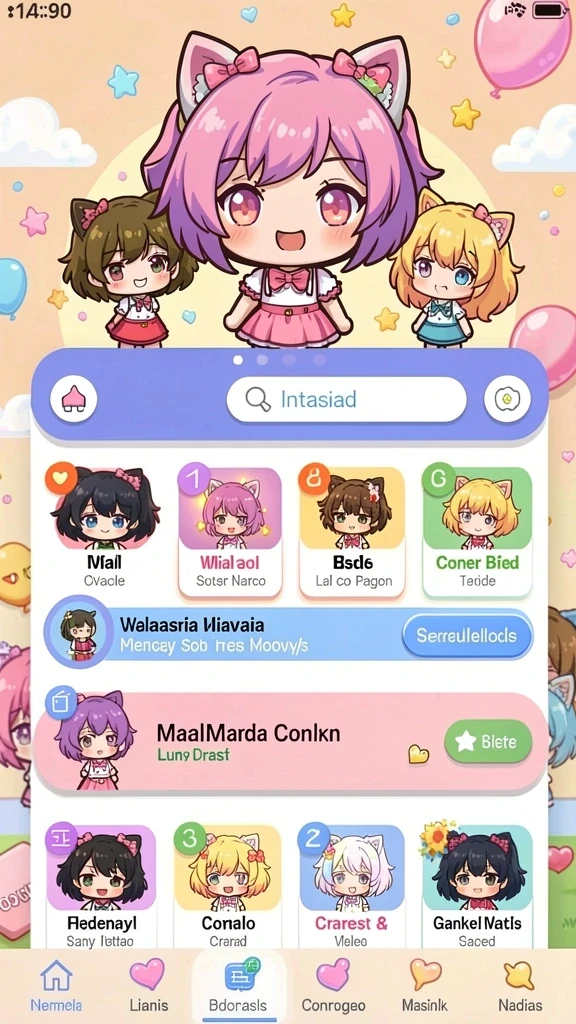Screen dimensions: 576x1024
Task: Tap the round flower icon beside search
Action: (507, 399)
